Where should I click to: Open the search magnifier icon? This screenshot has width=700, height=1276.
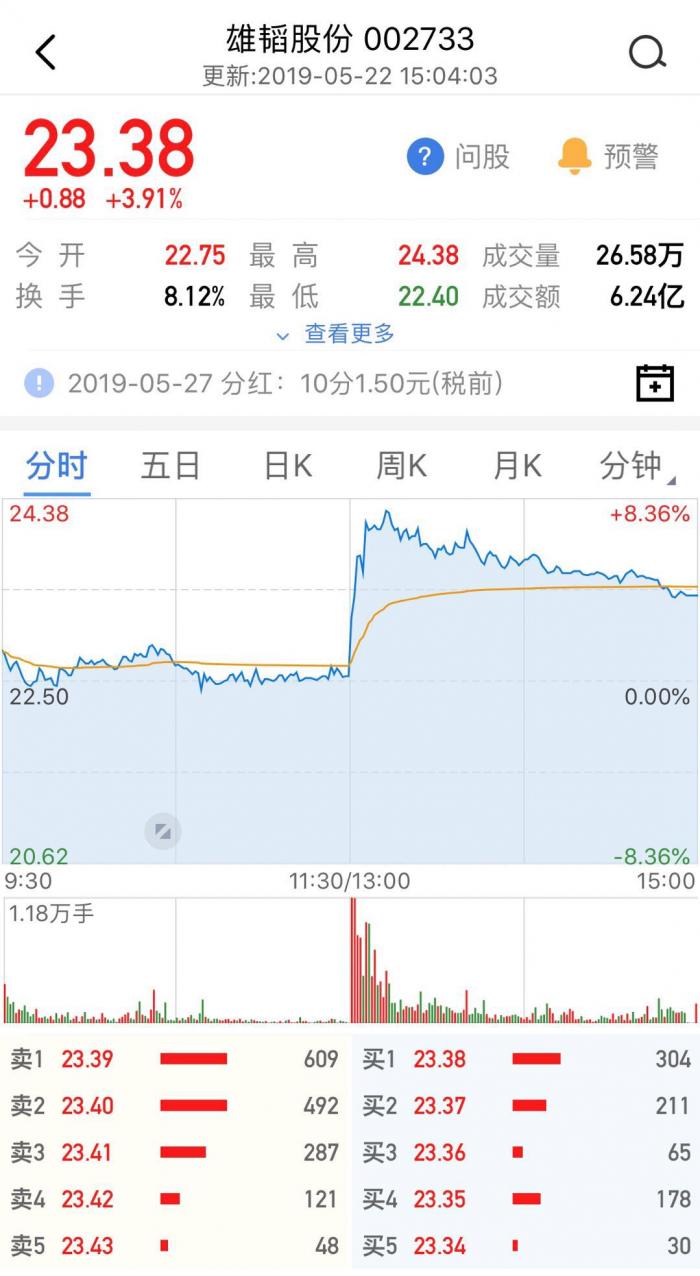pyautogui.click(x=647, y=52)
